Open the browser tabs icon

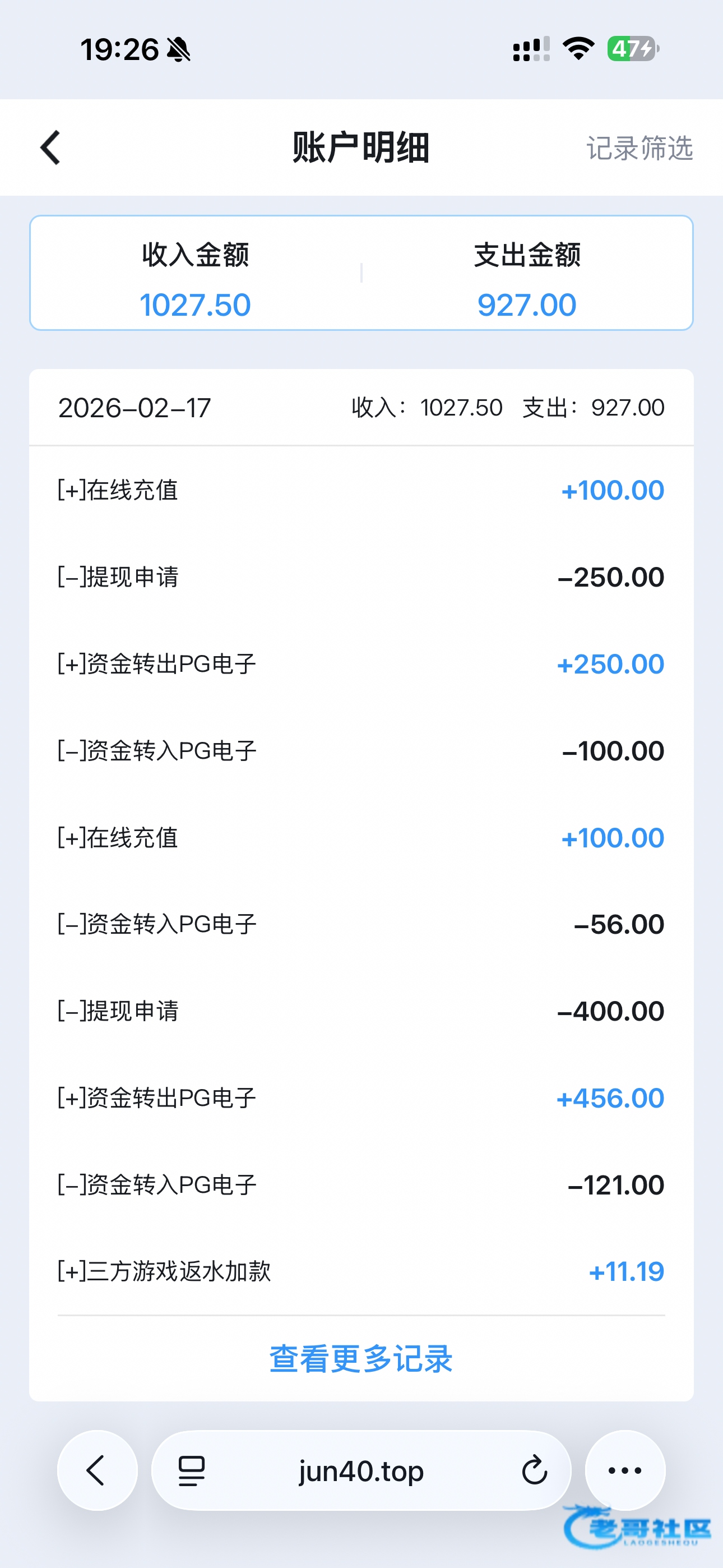(x=192, y=1470)
